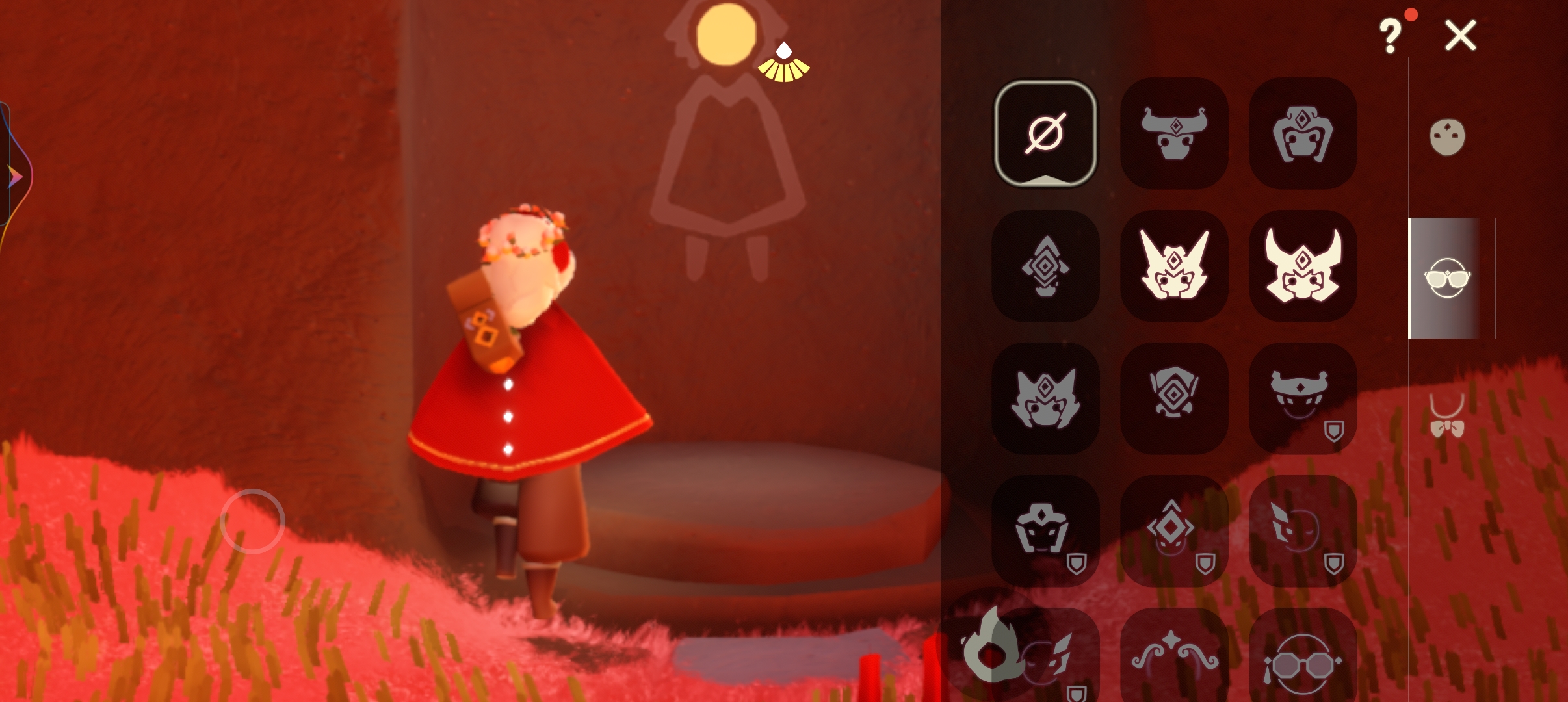The height and width of the screenshot is (702, 1568).
Task: Select the empty no-accessory option
Action: 1045,133
